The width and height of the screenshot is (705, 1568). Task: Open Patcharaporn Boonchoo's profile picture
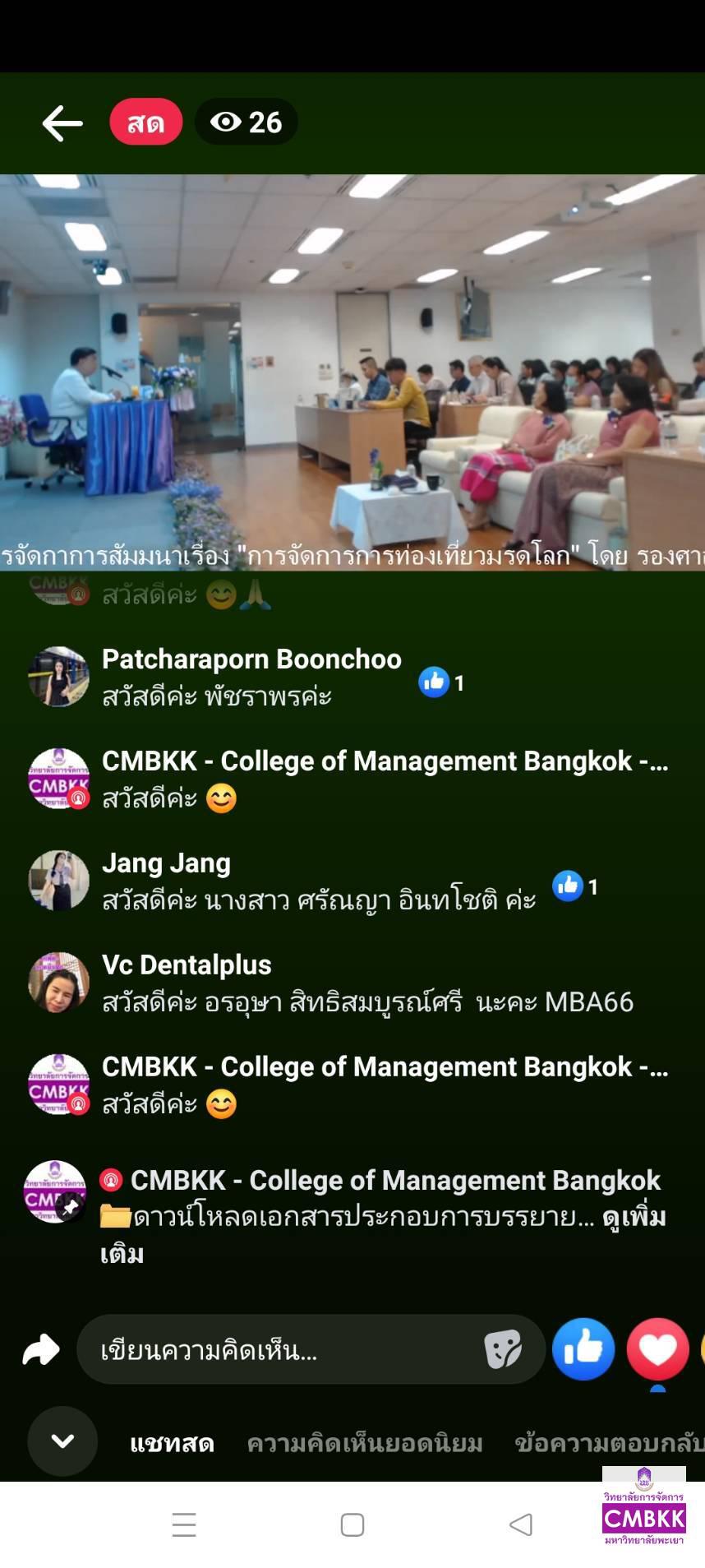click(x=58, y=678)
